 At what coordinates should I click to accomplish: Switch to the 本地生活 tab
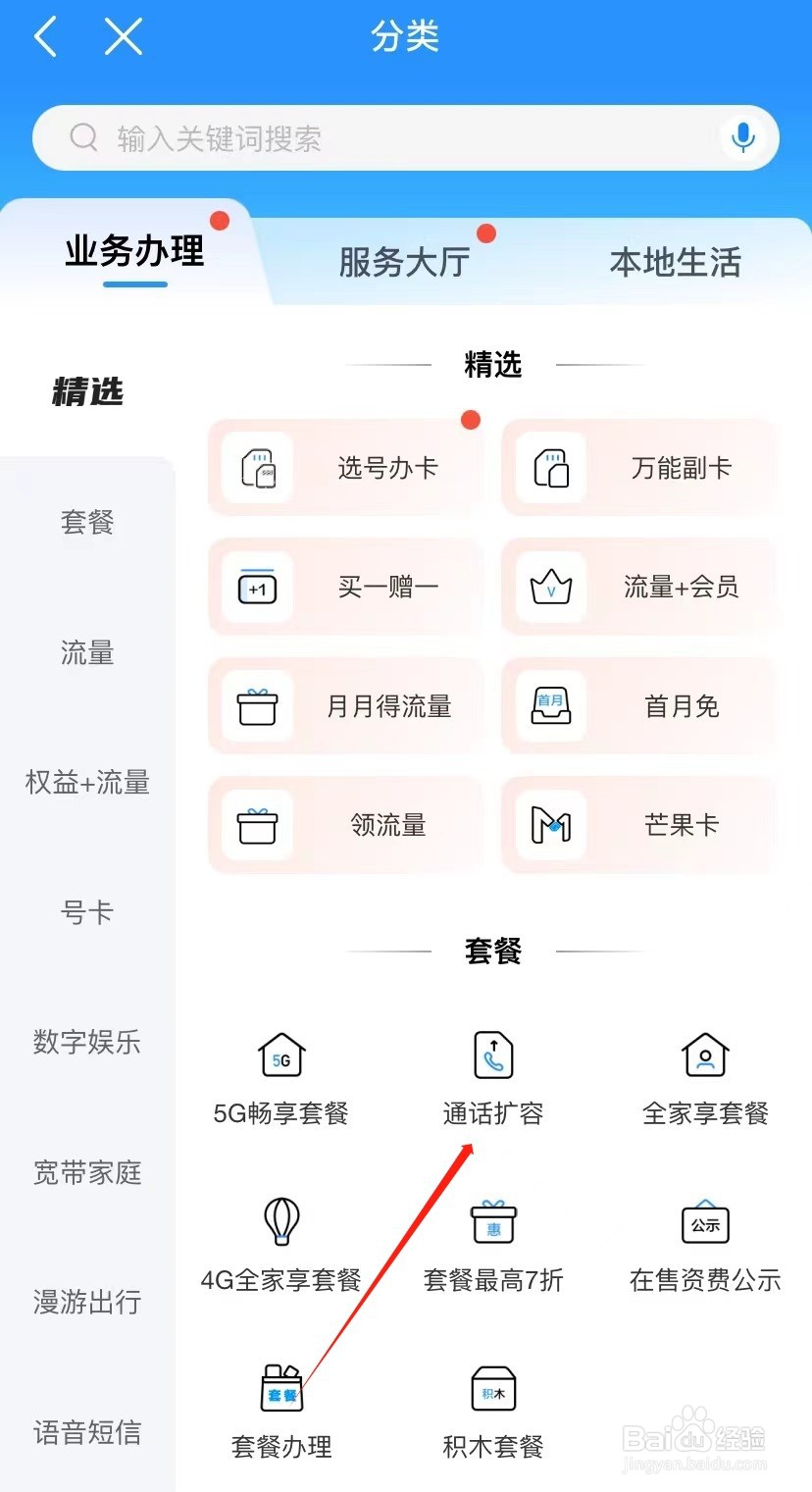click(x=674, y=261)
